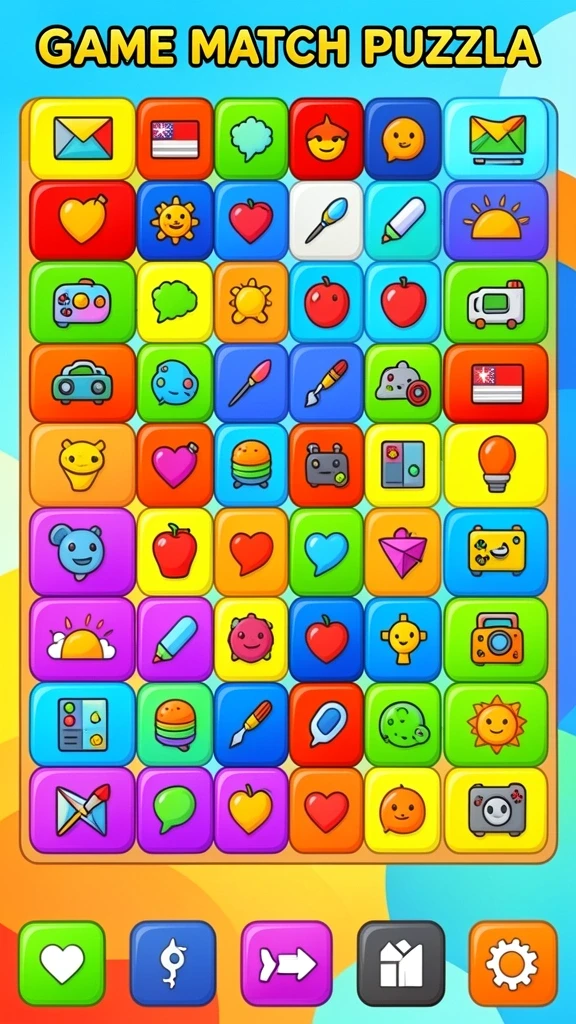Select the light bulb tile
576x1024 pixels.
[496, 465]
